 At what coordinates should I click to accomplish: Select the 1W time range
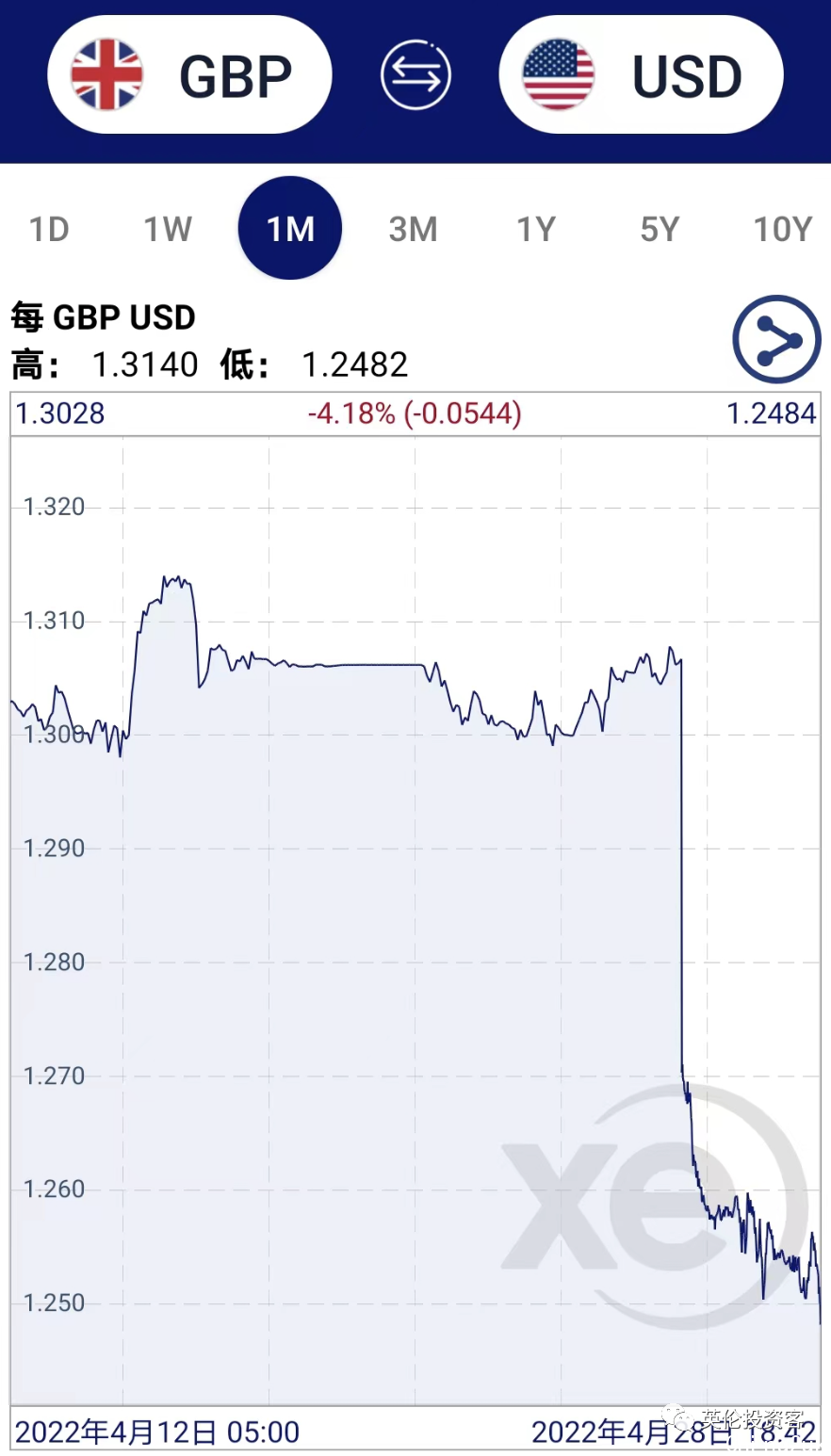pos(168,229)
